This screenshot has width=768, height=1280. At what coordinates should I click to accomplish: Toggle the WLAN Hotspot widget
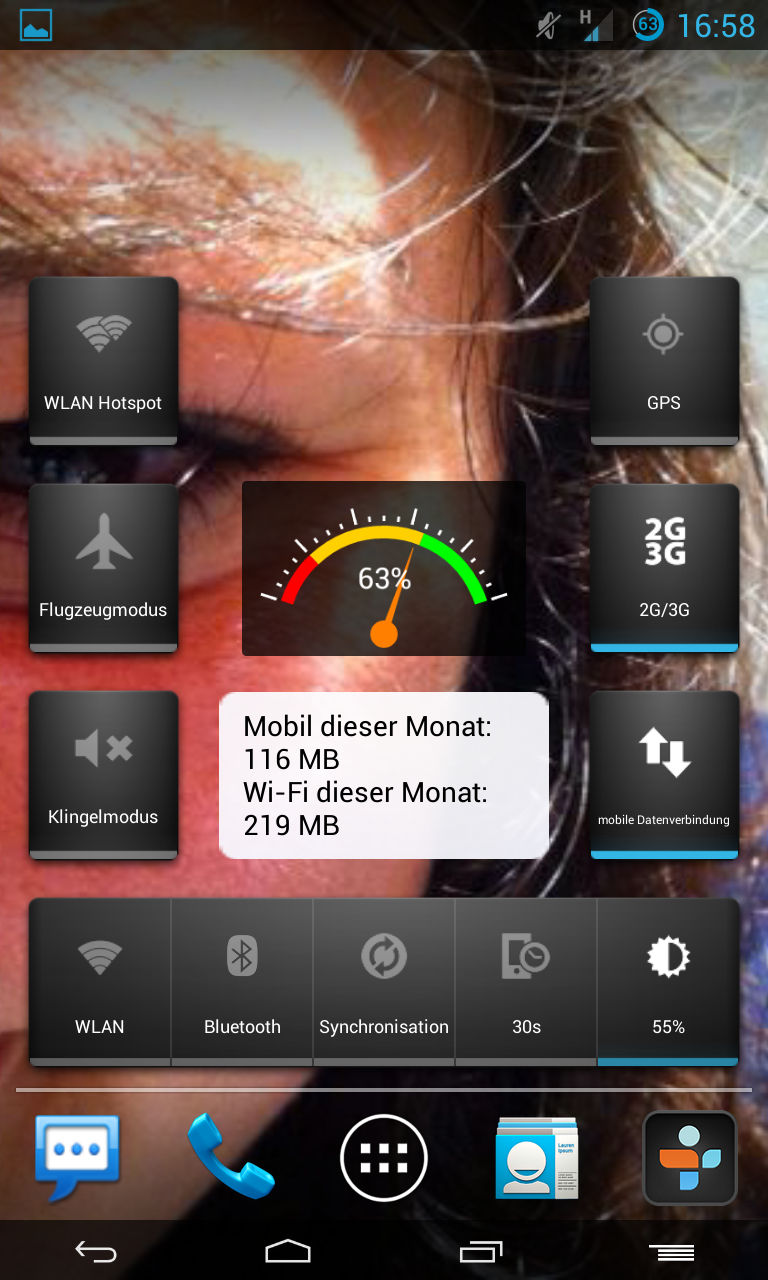point(103,361)
